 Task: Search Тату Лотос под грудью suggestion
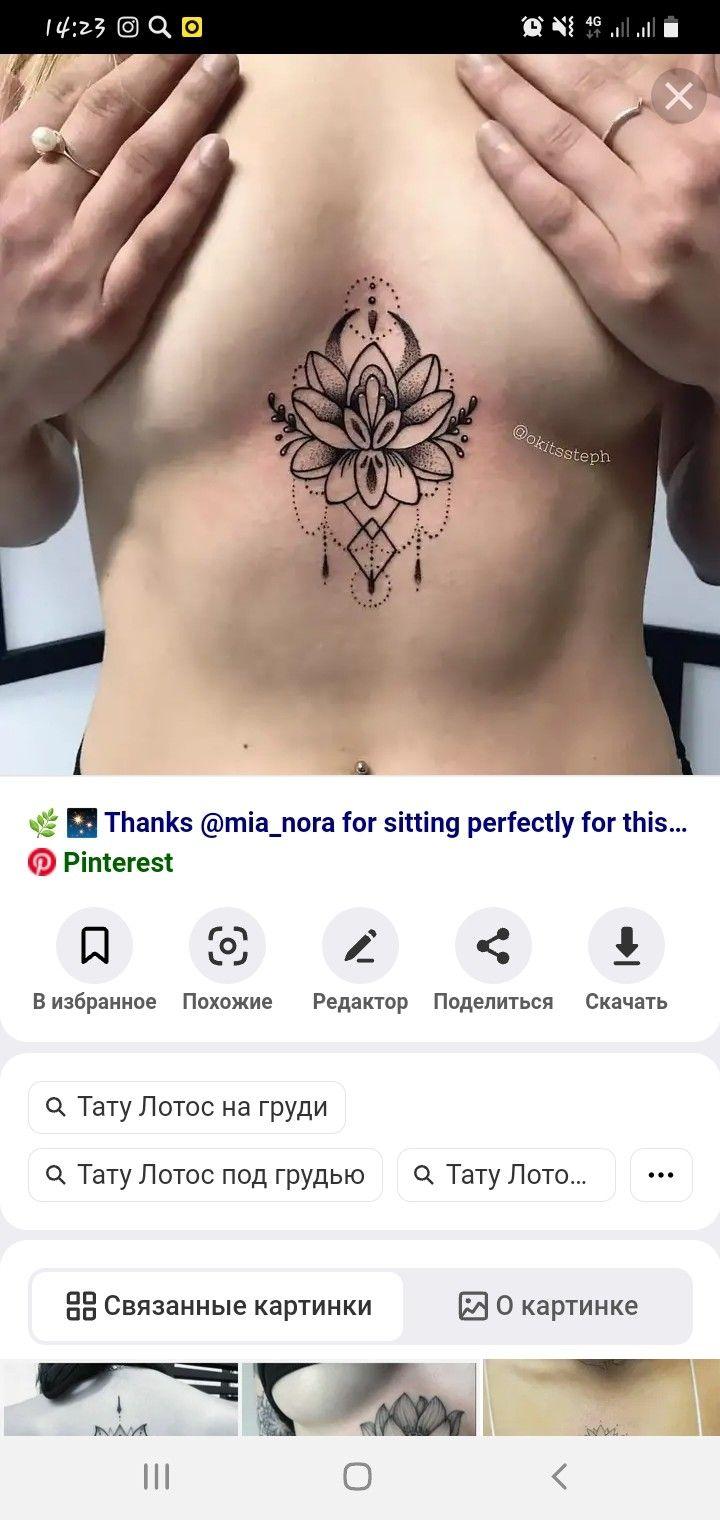point(205,1175)
